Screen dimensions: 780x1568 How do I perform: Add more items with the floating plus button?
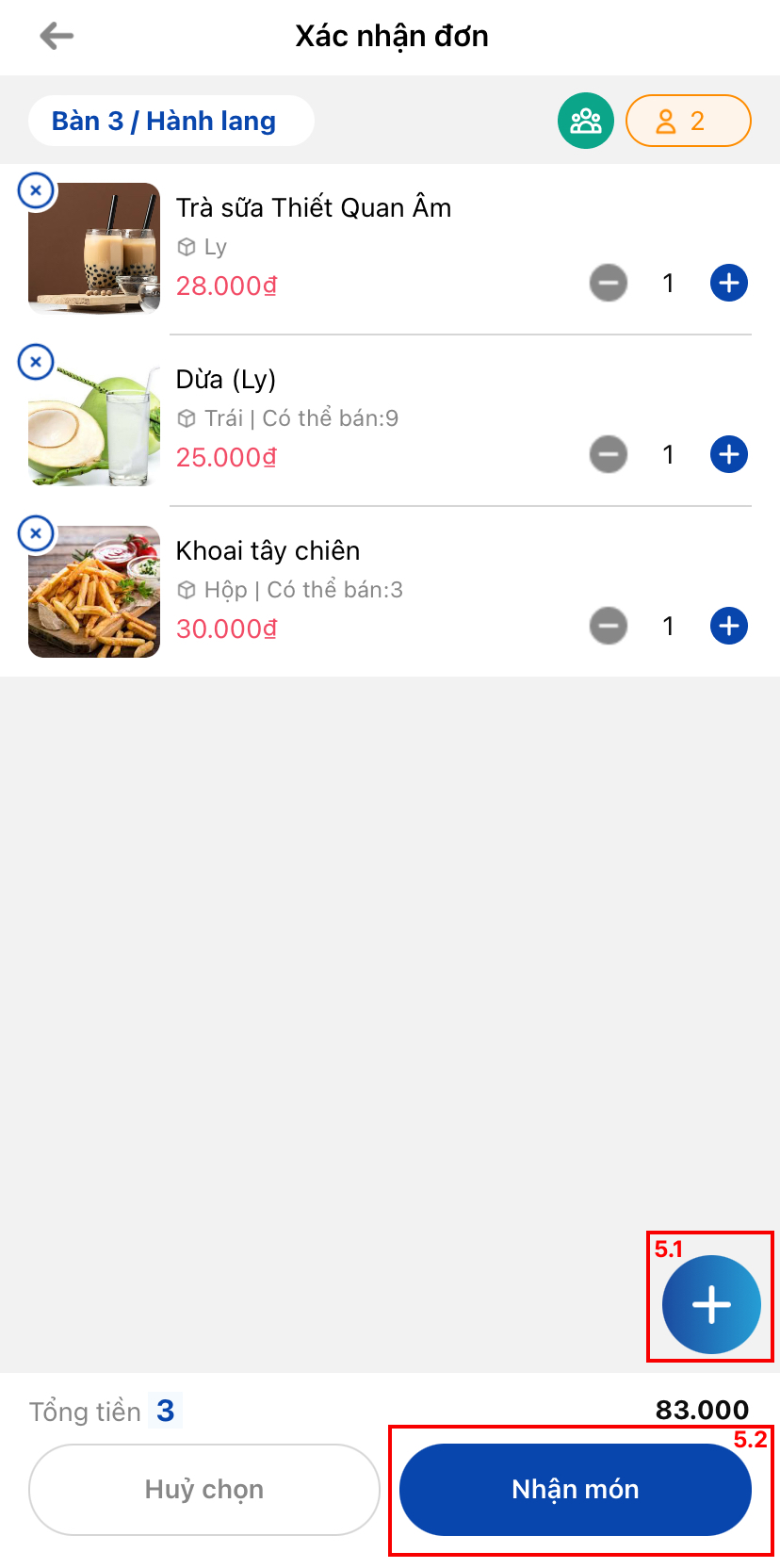pos(711,1304)
